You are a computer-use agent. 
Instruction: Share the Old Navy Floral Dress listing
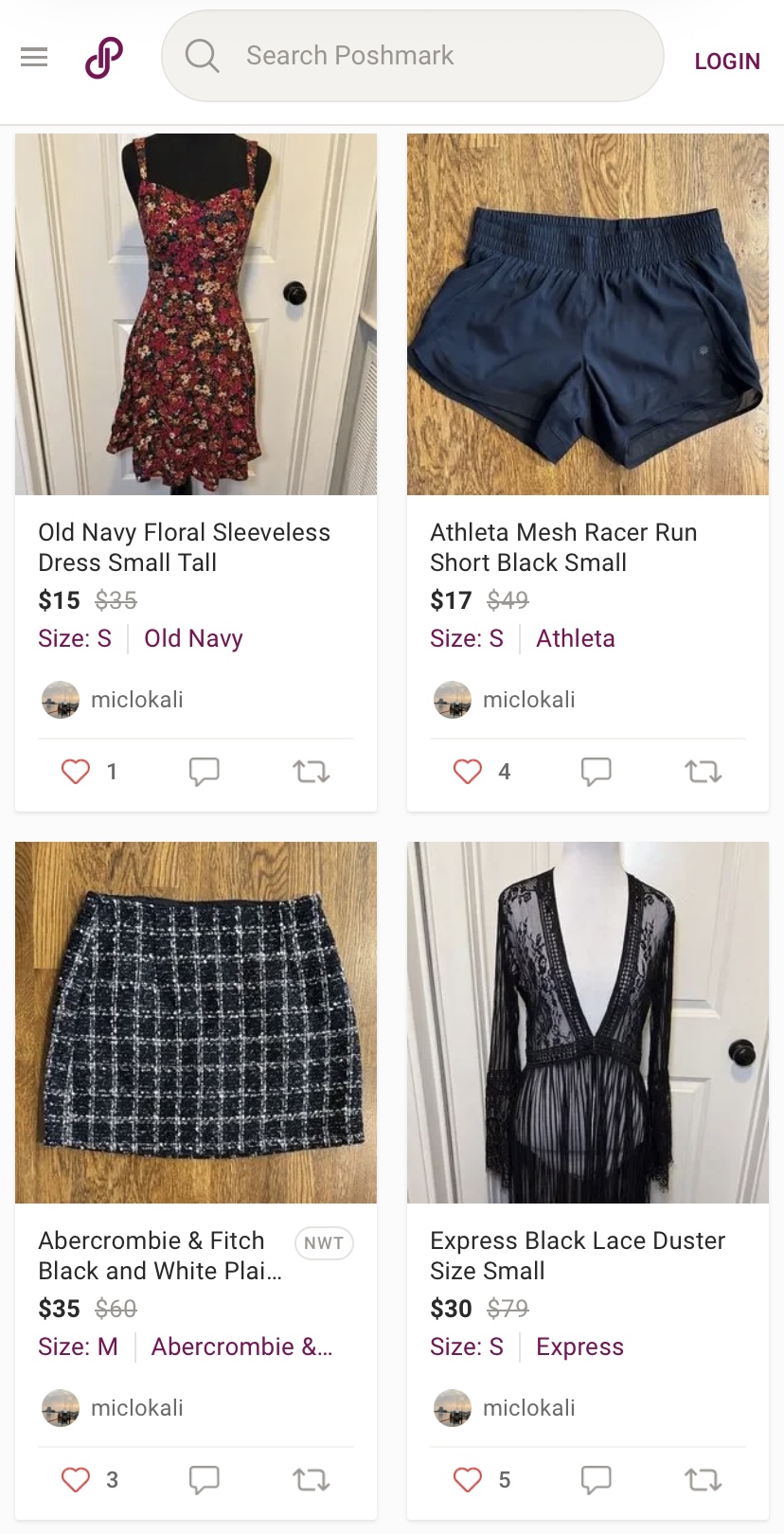(x=312, y=772)
